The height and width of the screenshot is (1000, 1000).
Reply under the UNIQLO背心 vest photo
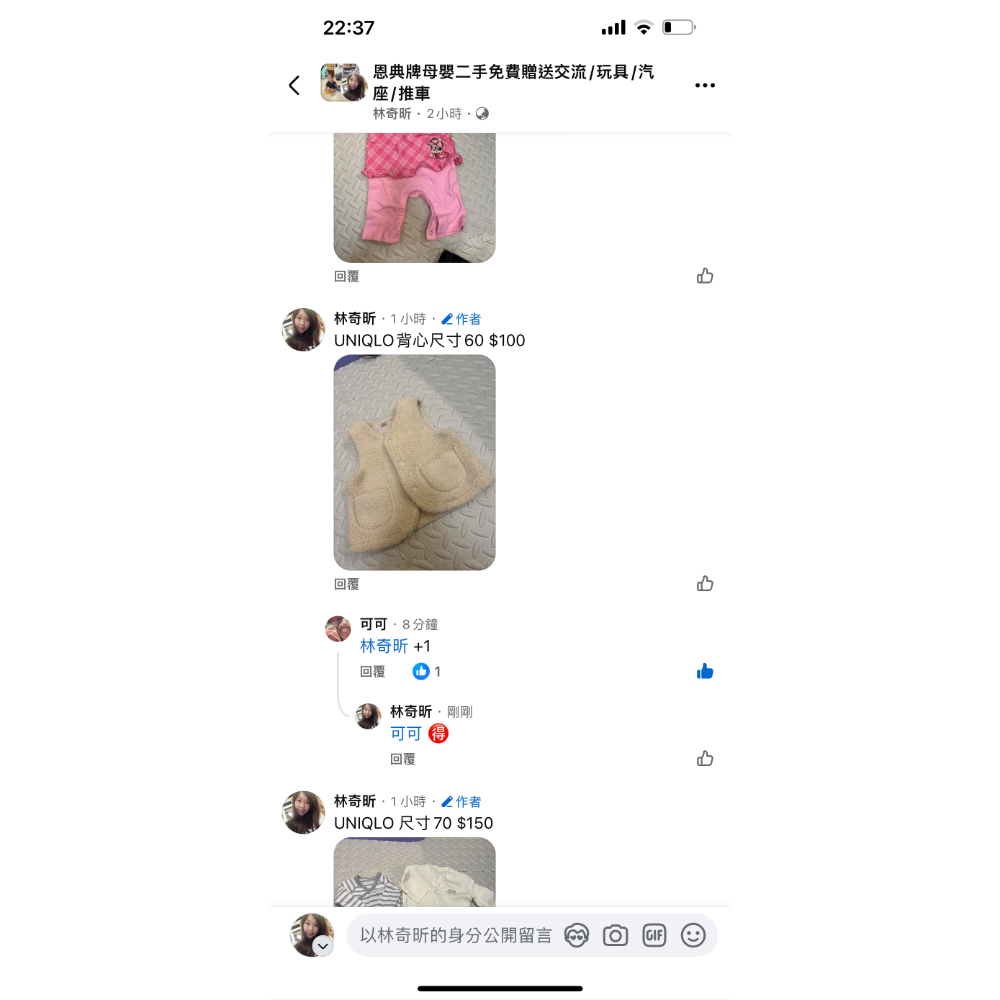tap(346, 584)
